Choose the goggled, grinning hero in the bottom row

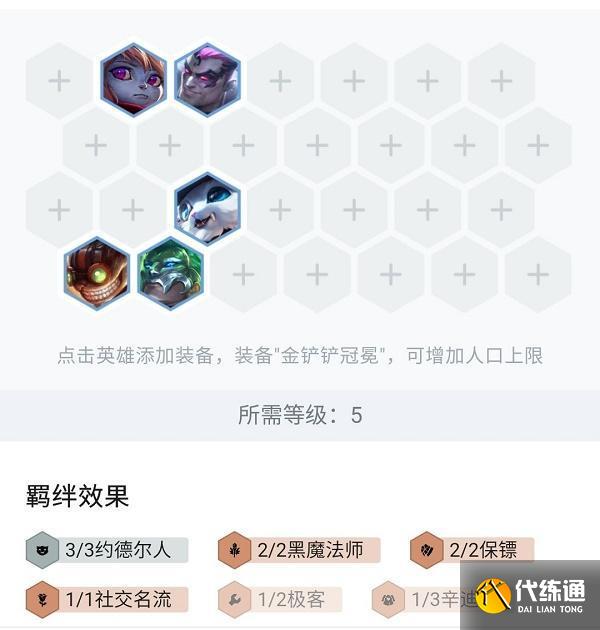(96, 273)
